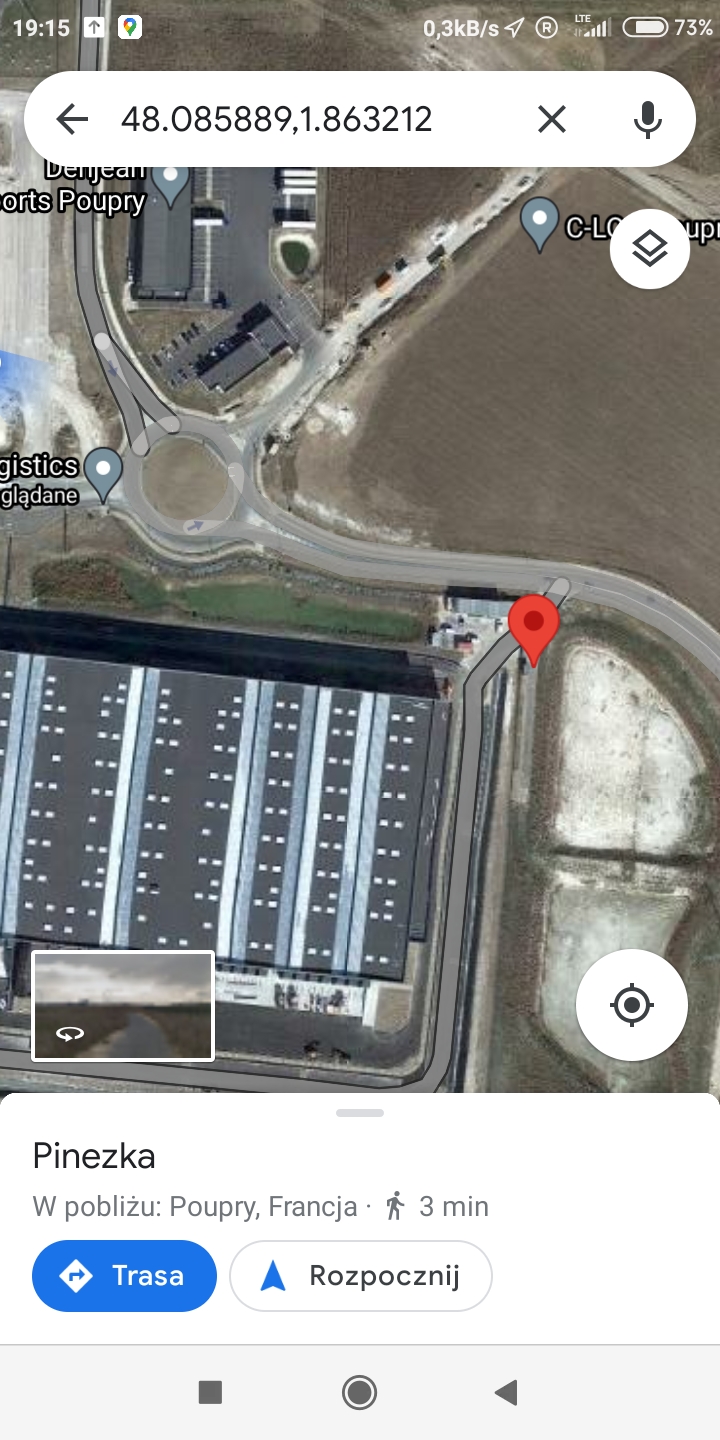Open the Street View thumbnail

[123, 1005]
